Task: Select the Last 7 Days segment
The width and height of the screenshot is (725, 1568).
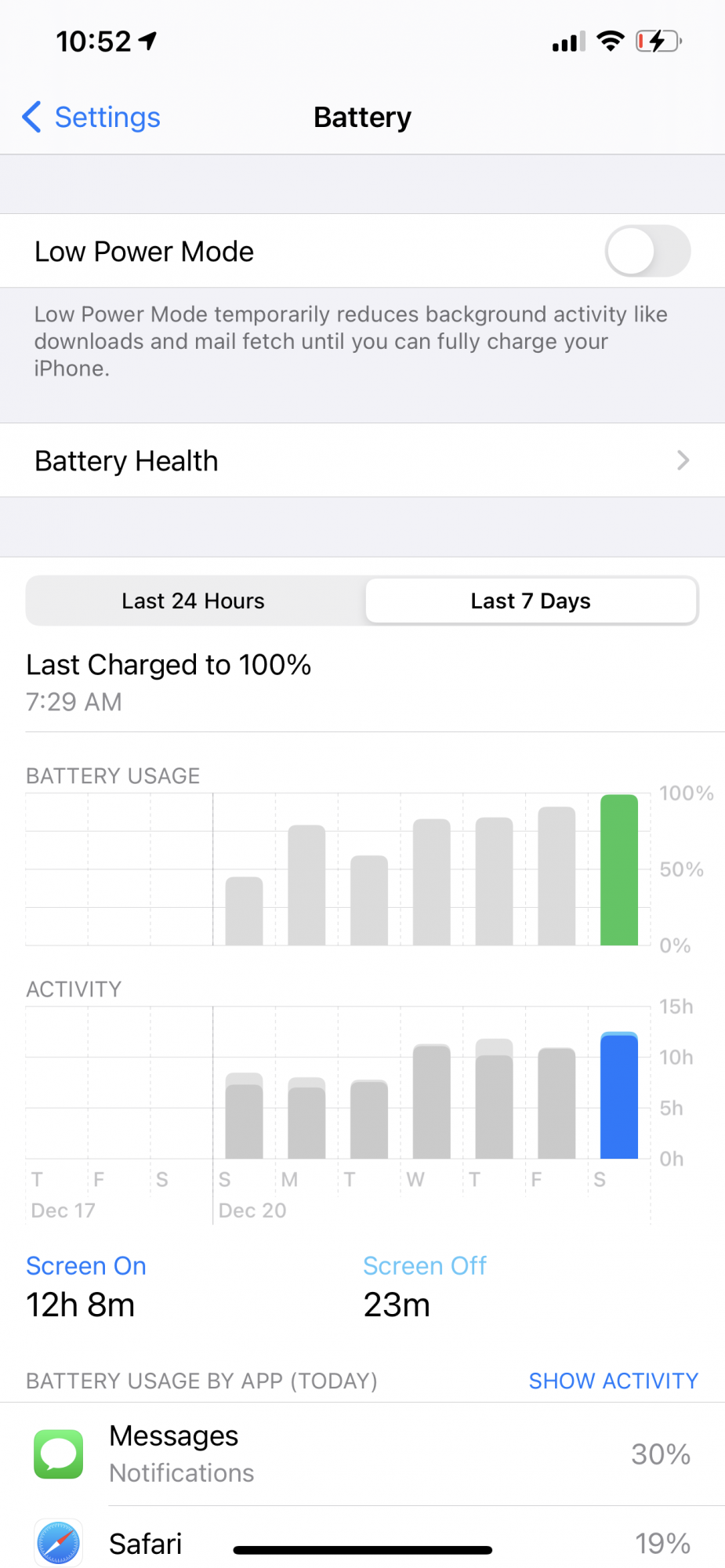Action: click(x=531, y=601)
